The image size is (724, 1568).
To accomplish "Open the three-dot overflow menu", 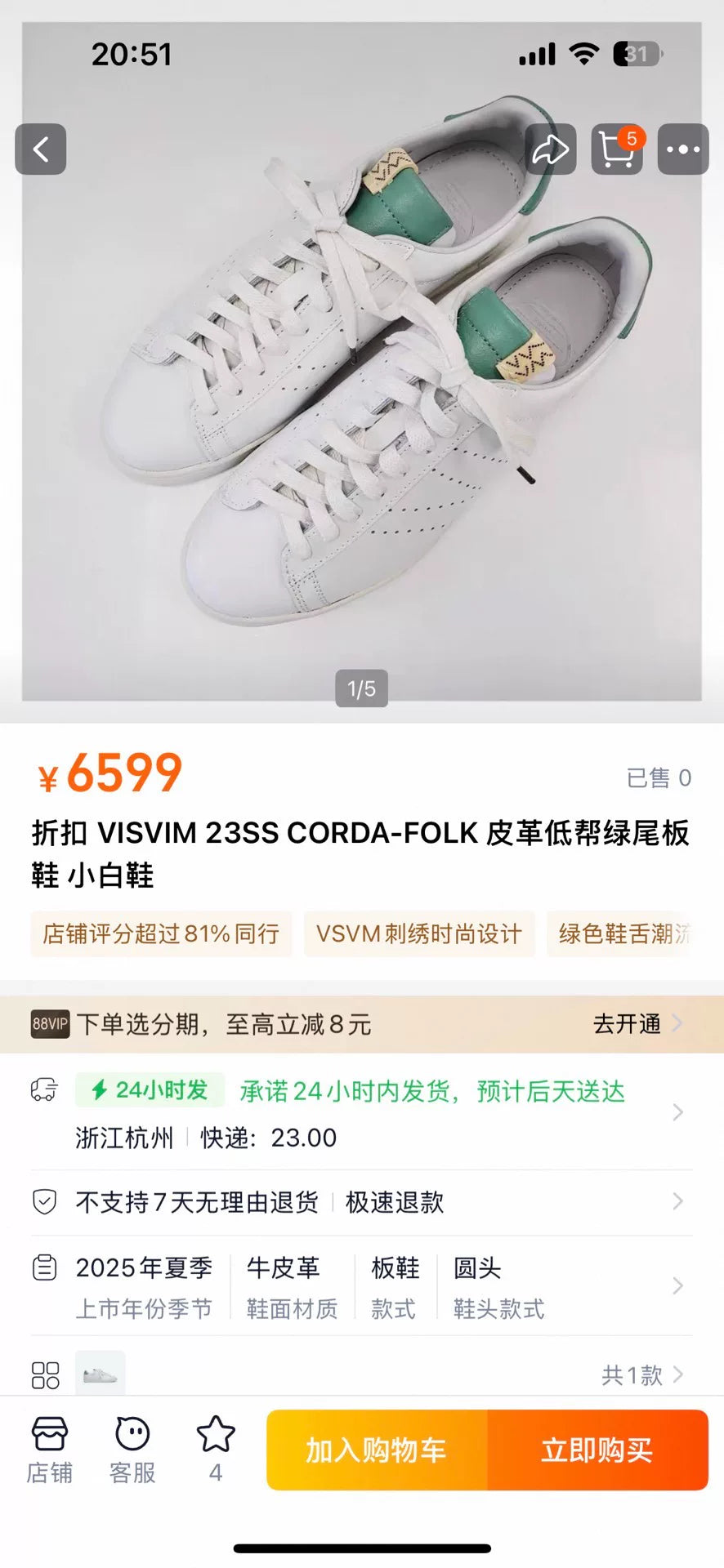I will 683,149.
